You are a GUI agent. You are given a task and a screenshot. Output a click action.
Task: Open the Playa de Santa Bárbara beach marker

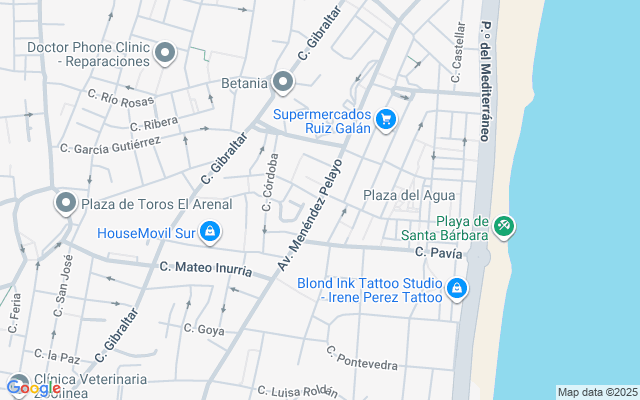tap(504, 227)
